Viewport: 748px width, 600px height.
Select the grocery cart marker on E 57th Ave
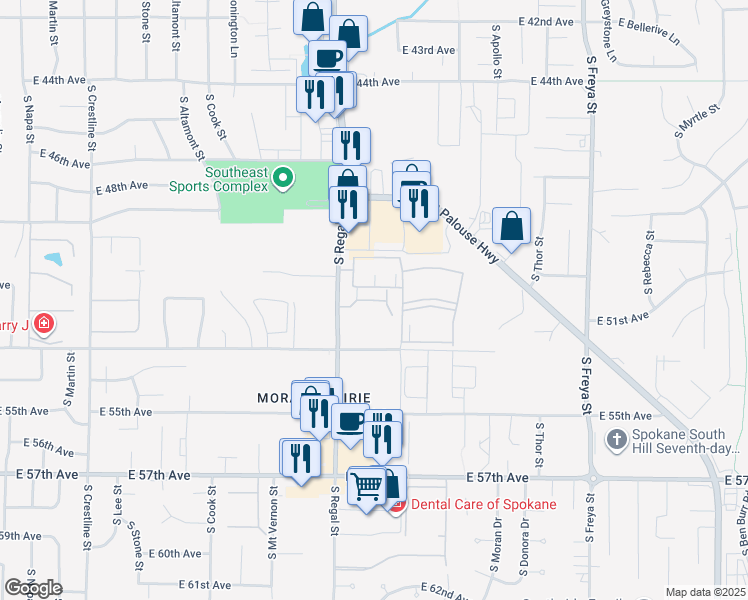click(367, 487)
